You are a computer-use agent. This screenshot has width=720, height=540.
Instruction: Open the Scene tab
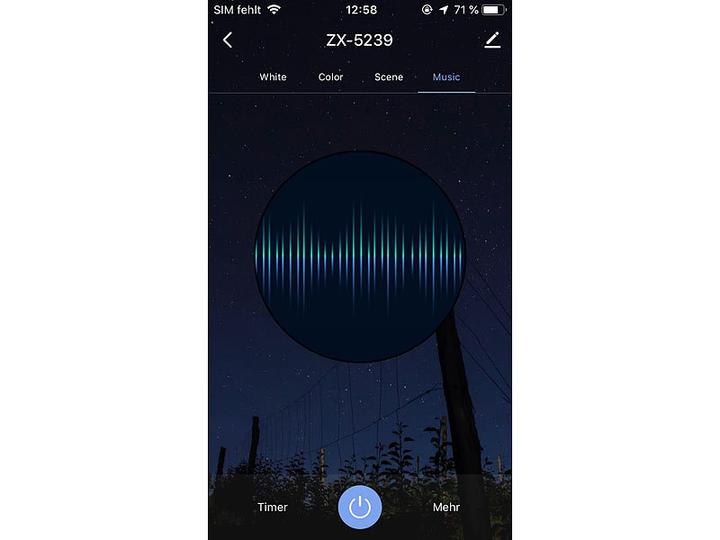pos(389,77)
